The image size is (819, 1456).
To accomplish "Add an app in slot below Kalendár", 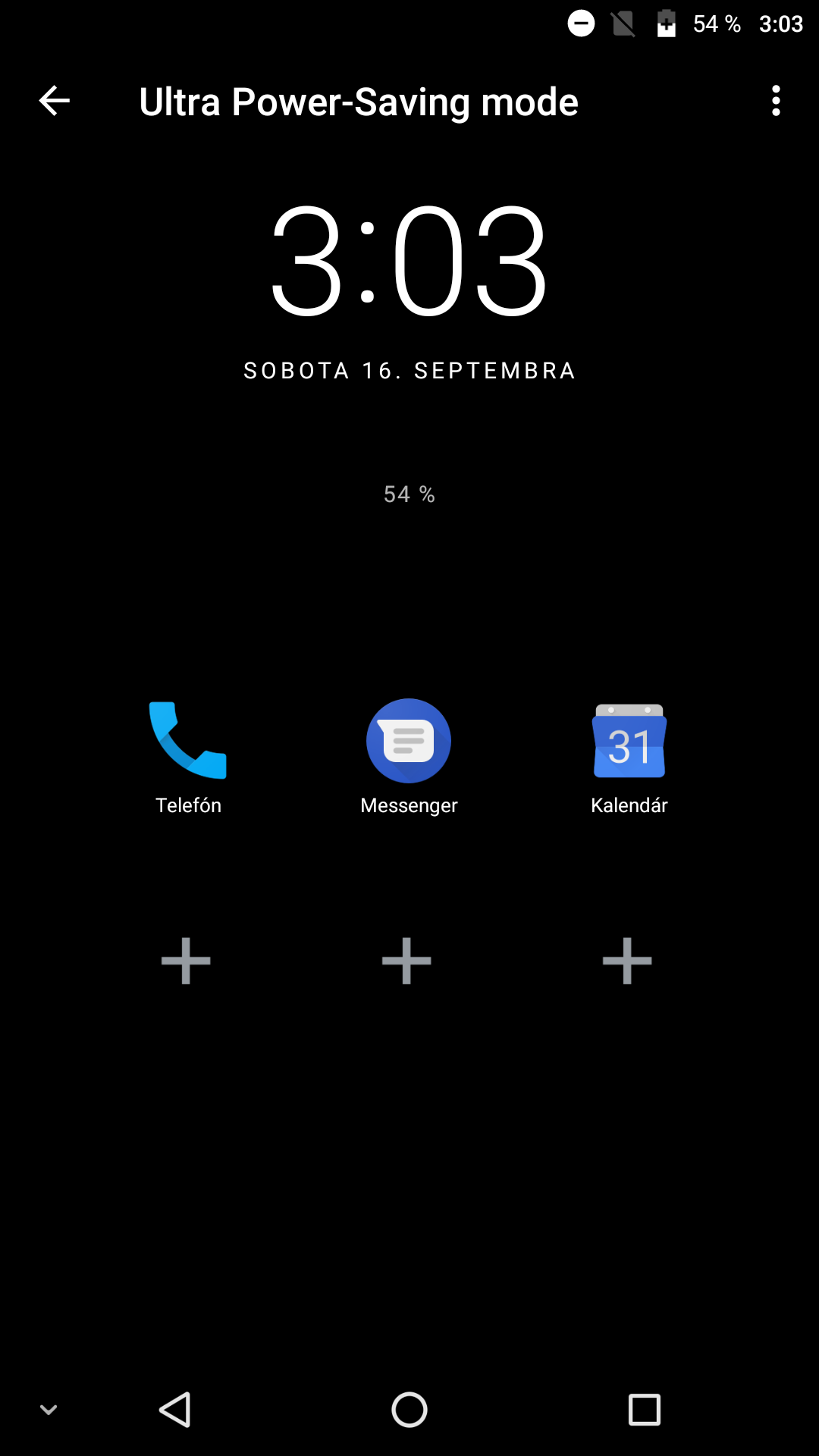I will pyautogui.click(x=627, y=961).
